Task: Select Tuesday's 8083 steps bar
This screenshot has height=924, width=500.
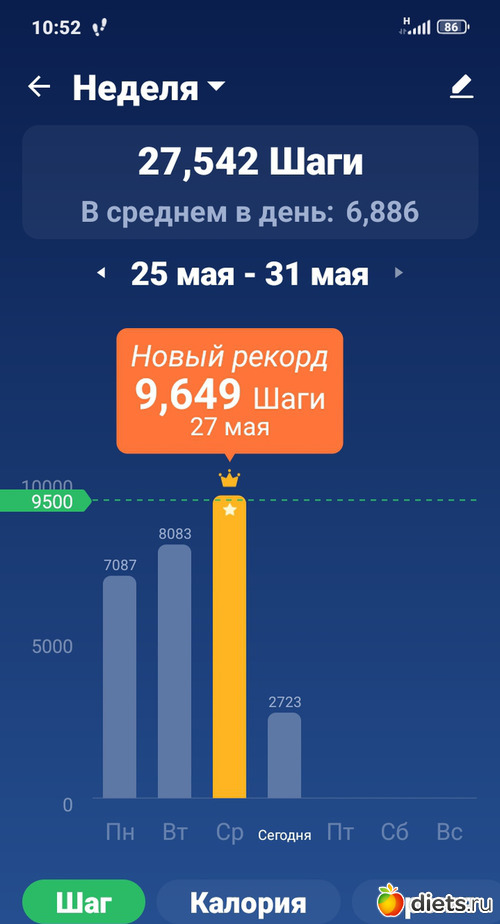Action: 175,671
